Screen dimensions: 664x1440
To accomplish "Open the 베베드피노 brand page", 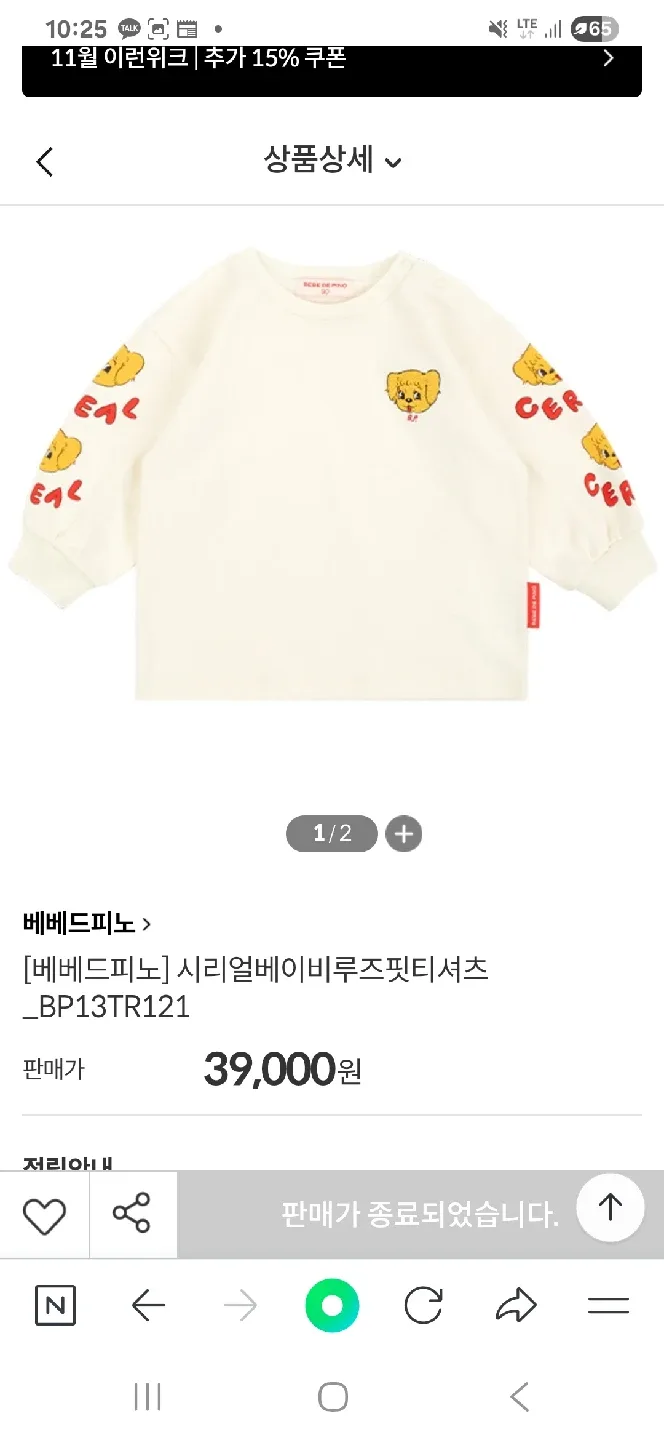I will pos(87,923).
